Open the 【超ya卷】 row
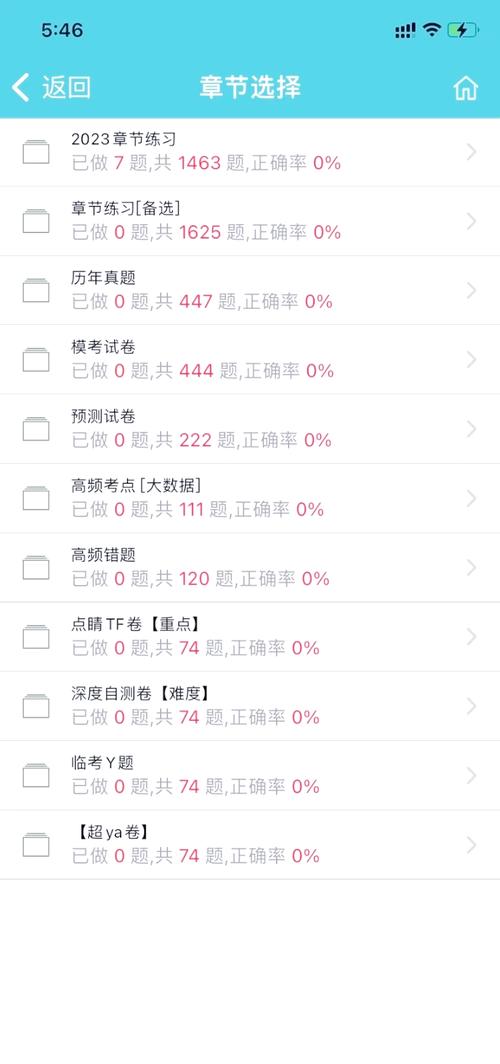 [x=250, y=845]
